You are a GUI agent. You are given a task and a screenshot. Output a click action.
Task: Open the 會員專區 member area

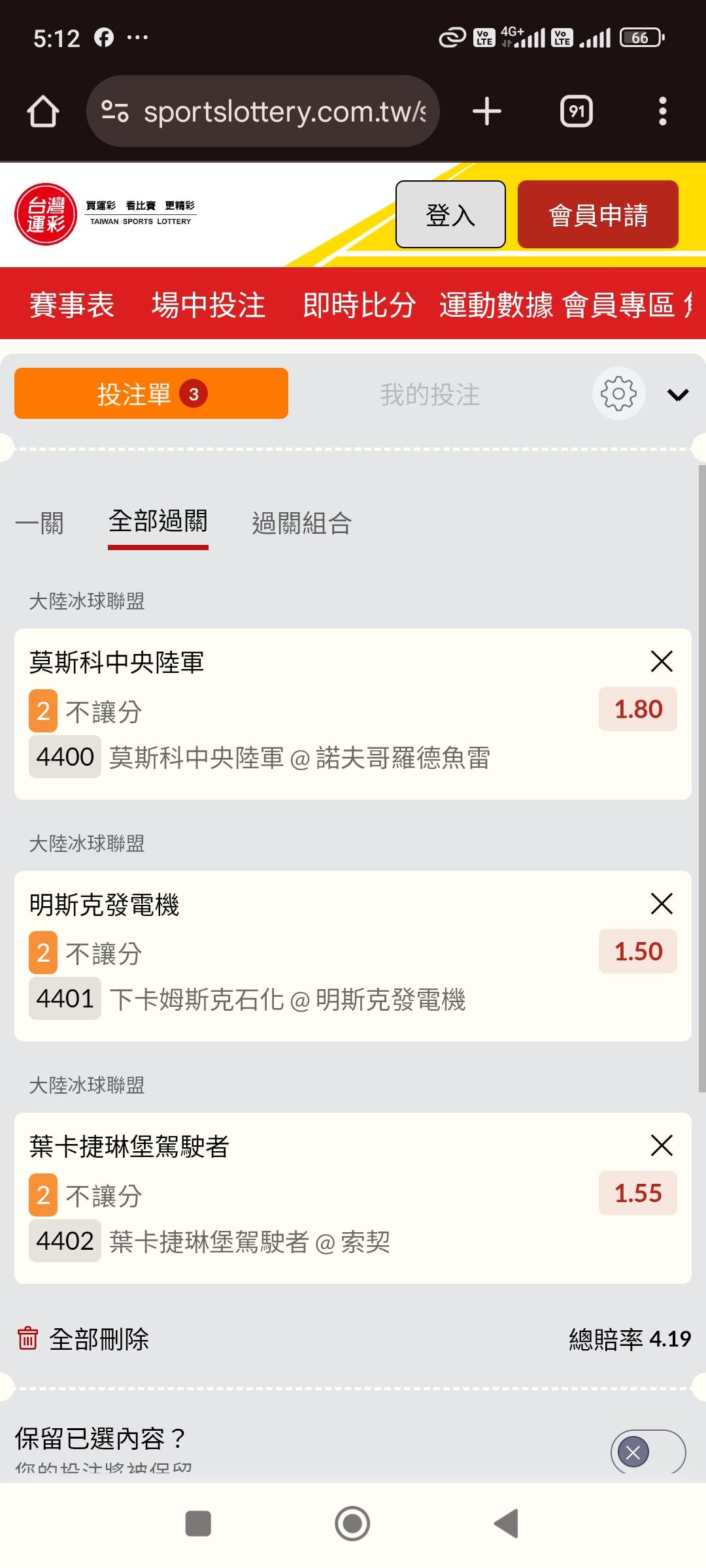point(618,304)
